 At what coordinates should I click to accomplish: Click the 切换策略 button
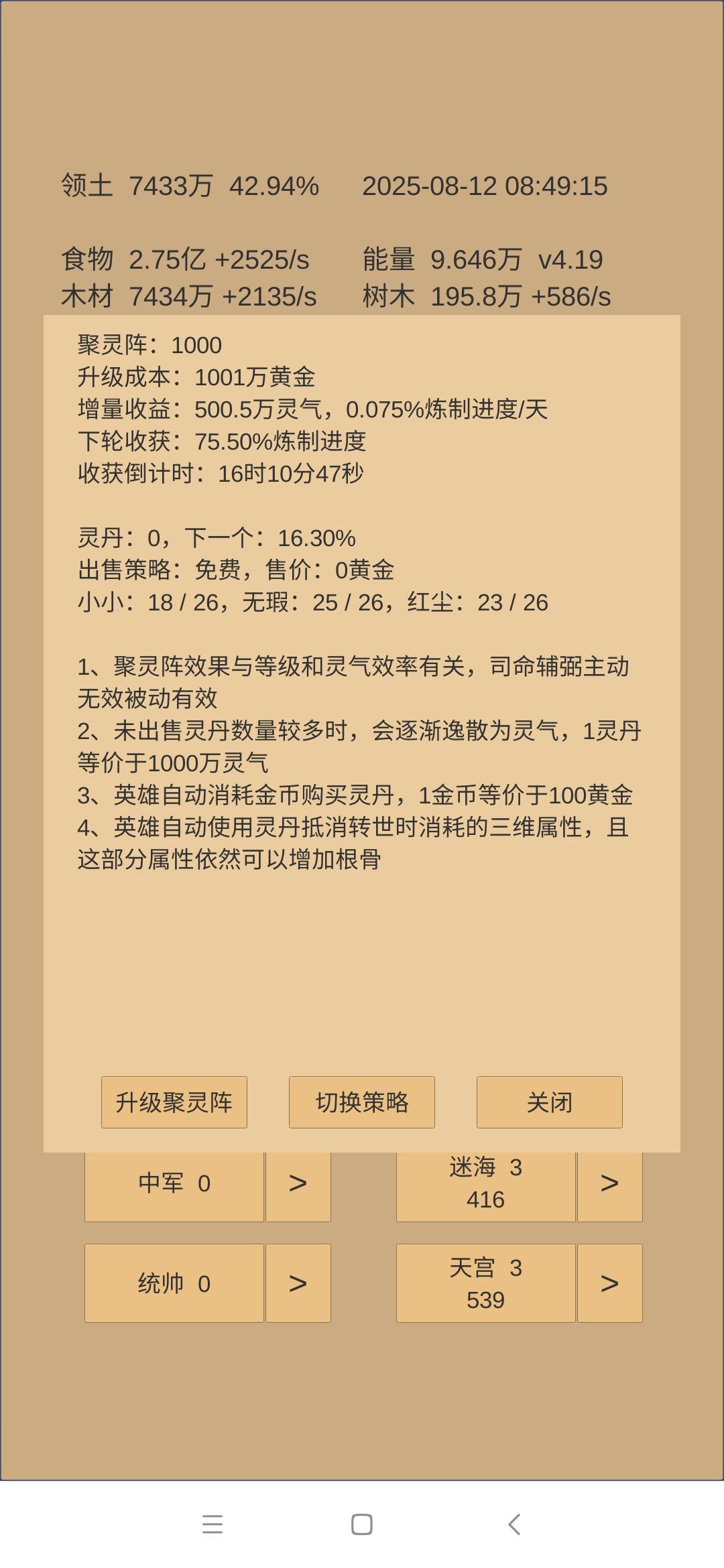coord(362,1102)
